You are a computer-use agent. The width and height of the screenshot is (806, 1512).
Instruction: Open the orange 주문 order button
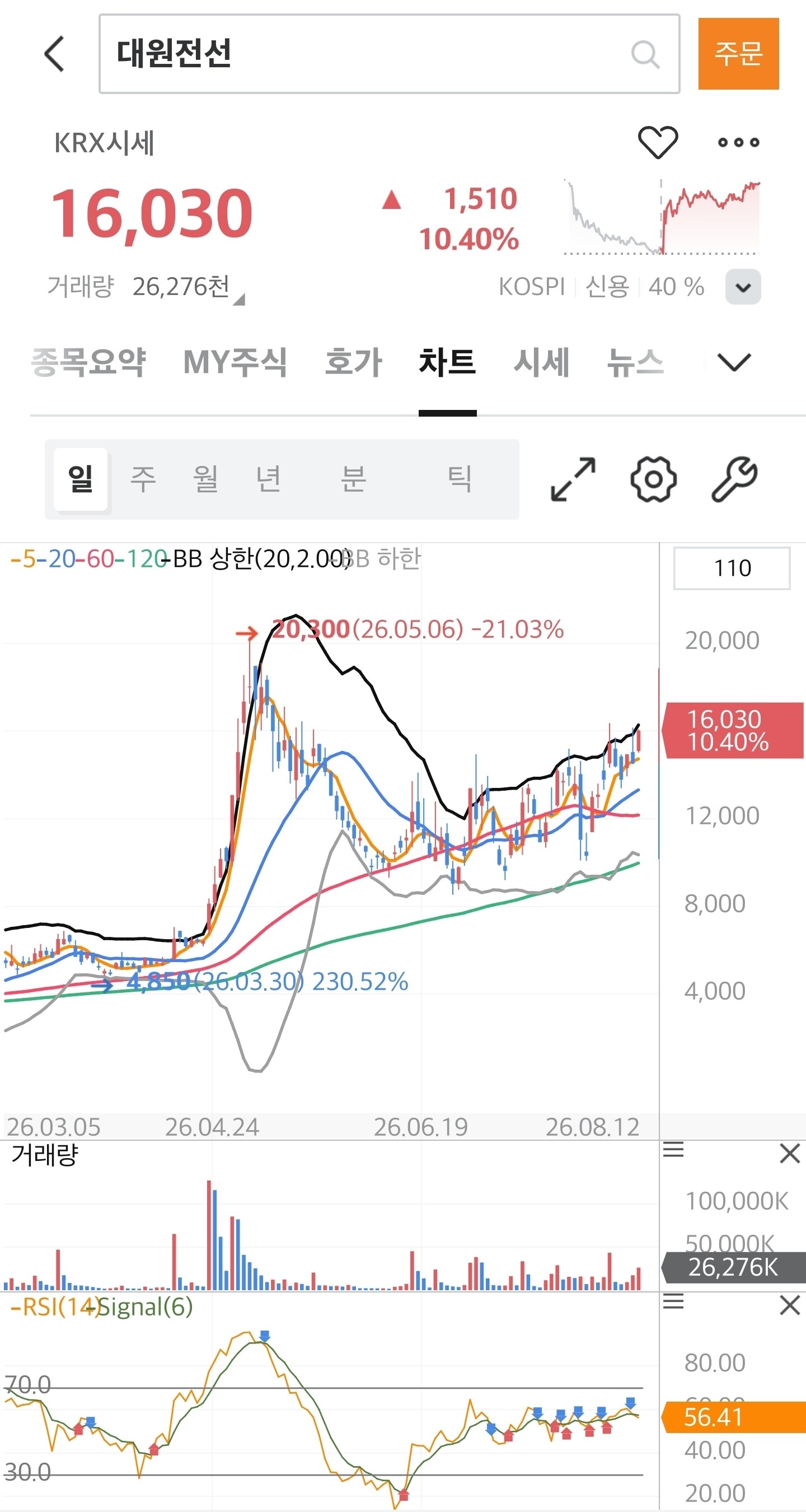tap(738, 54)
